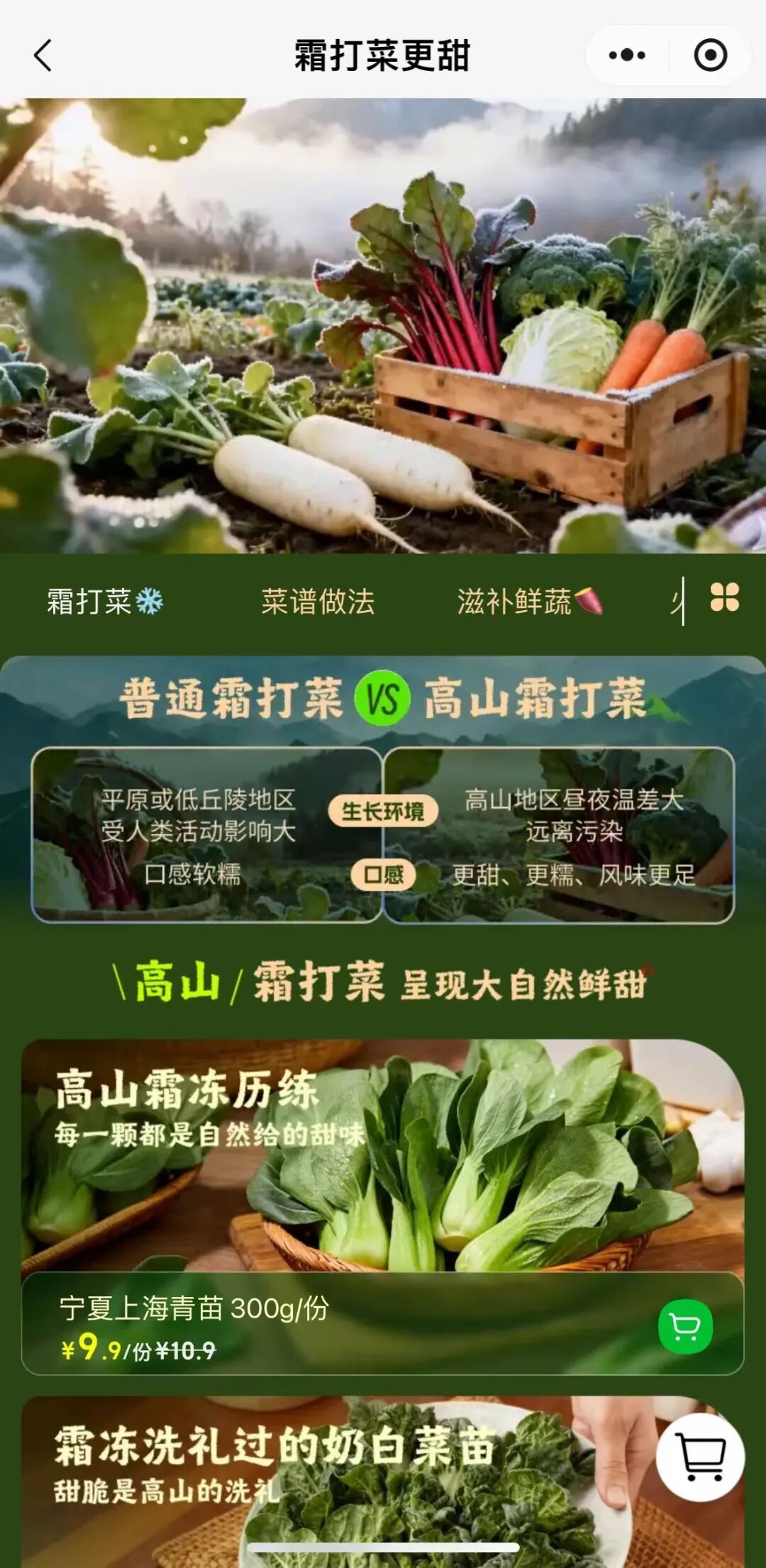The image size is (766, 1568).
Task: Select the 滋补鲜蔬 tab
Action: [x=528, y=602]
